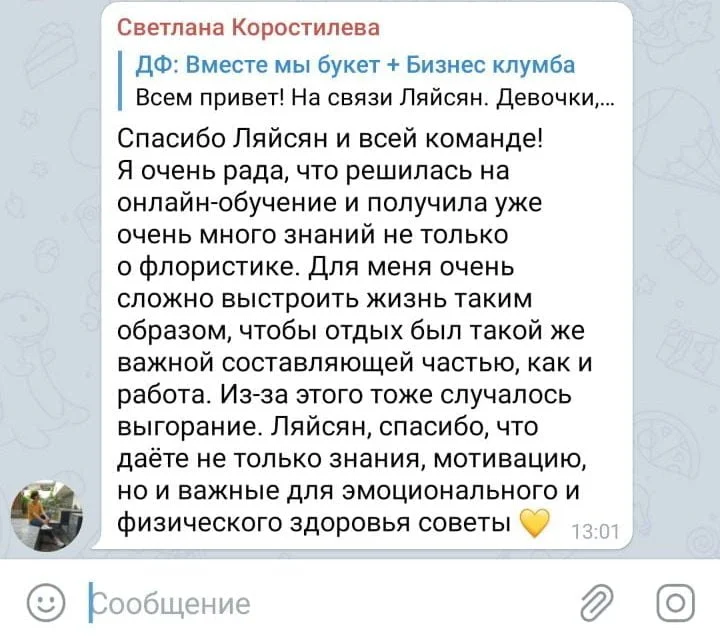Open the camera round-video icon

(x=675, y=602)
